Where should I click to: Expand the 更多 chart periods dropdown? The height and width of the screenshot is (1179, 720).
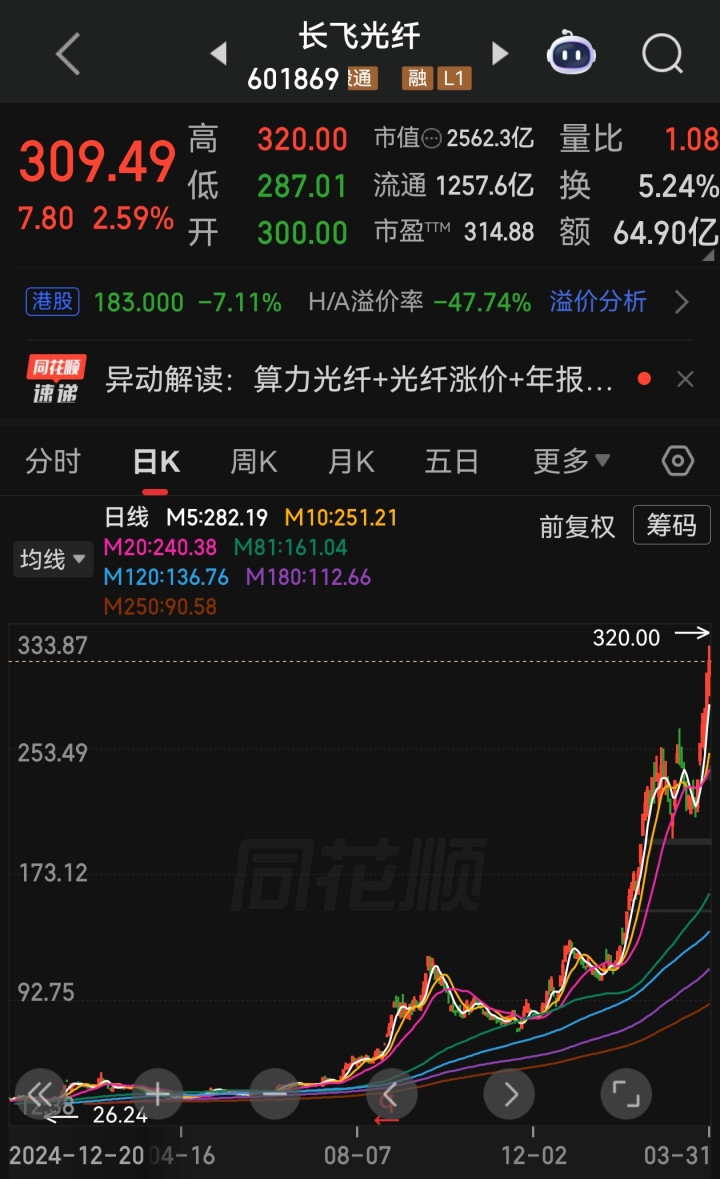coord(571,461)
